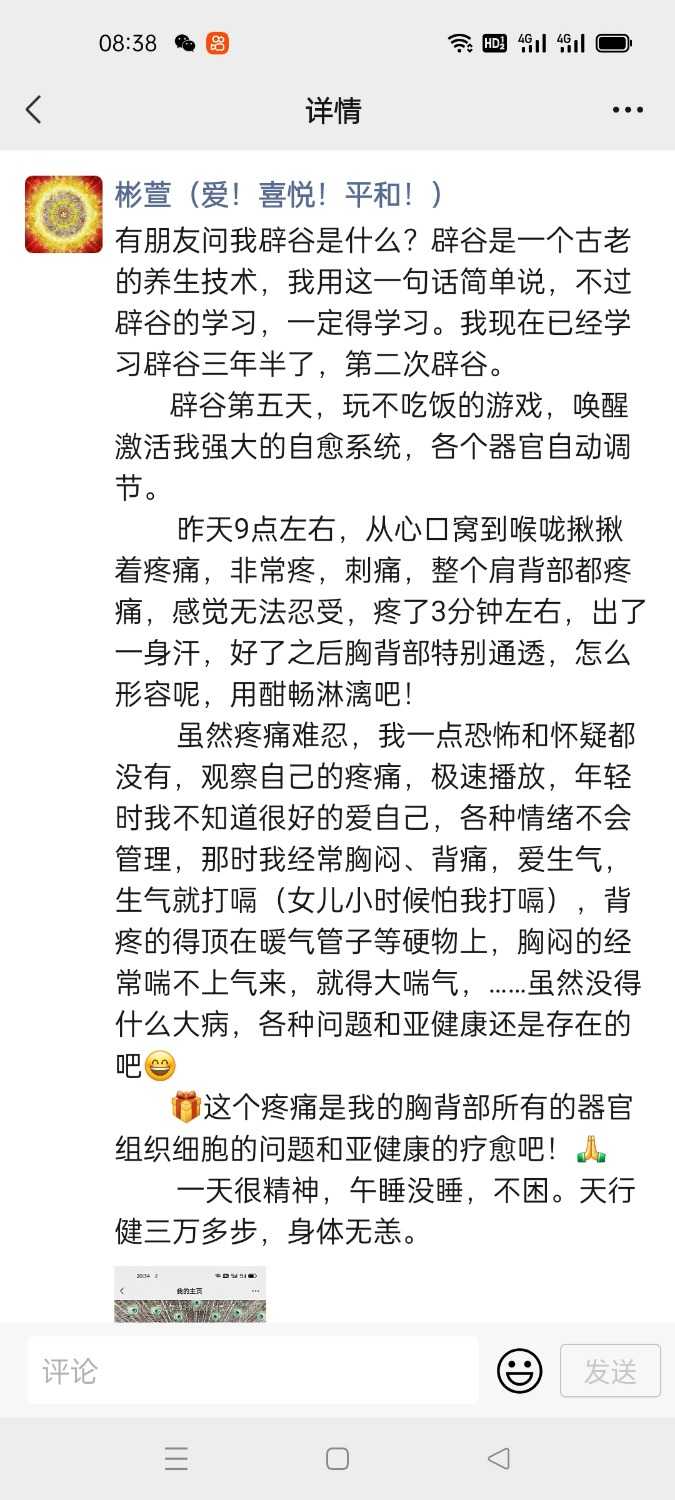Tap the 发送 send button
This screenshot has height=1500, width=675.
(610, 1371)
